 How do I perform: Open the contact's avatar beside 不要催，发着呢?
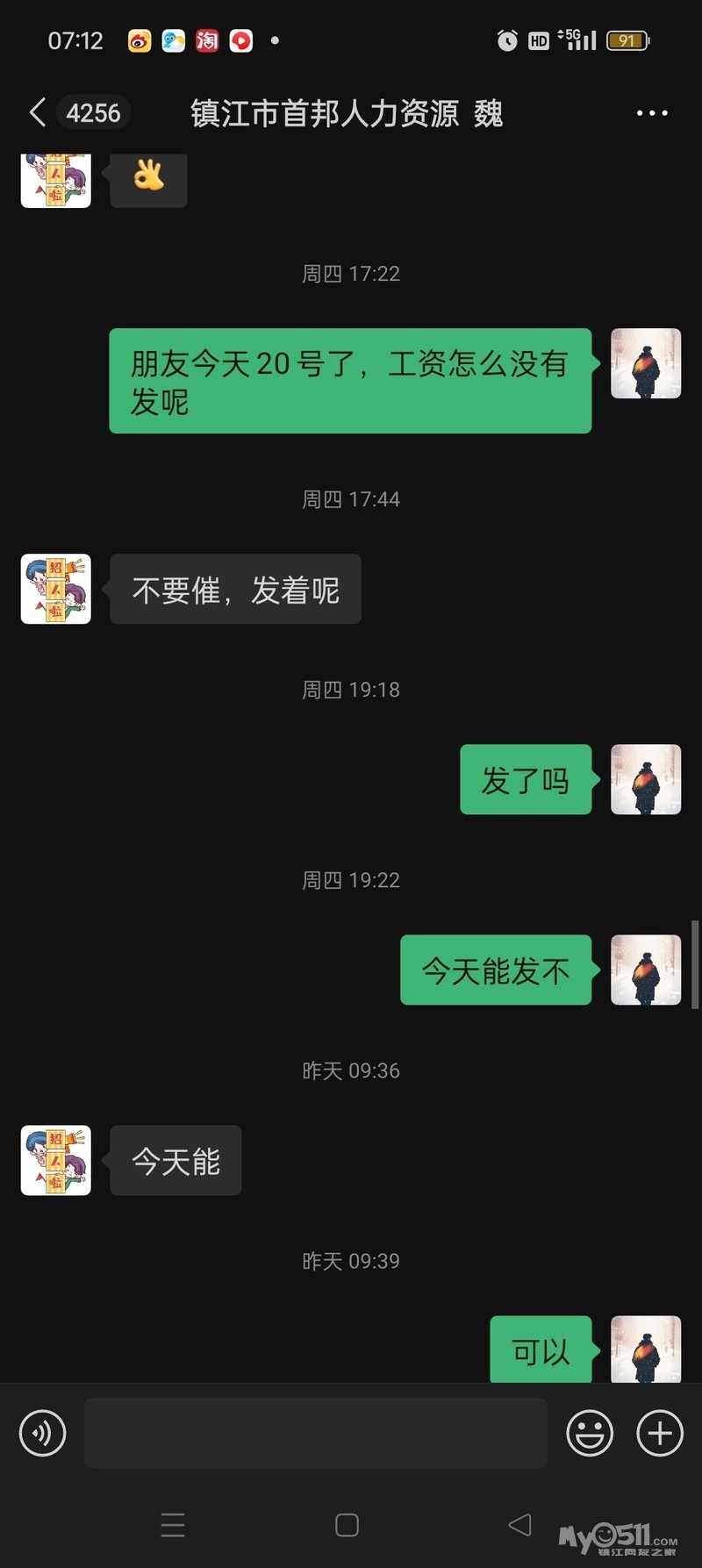56,589
